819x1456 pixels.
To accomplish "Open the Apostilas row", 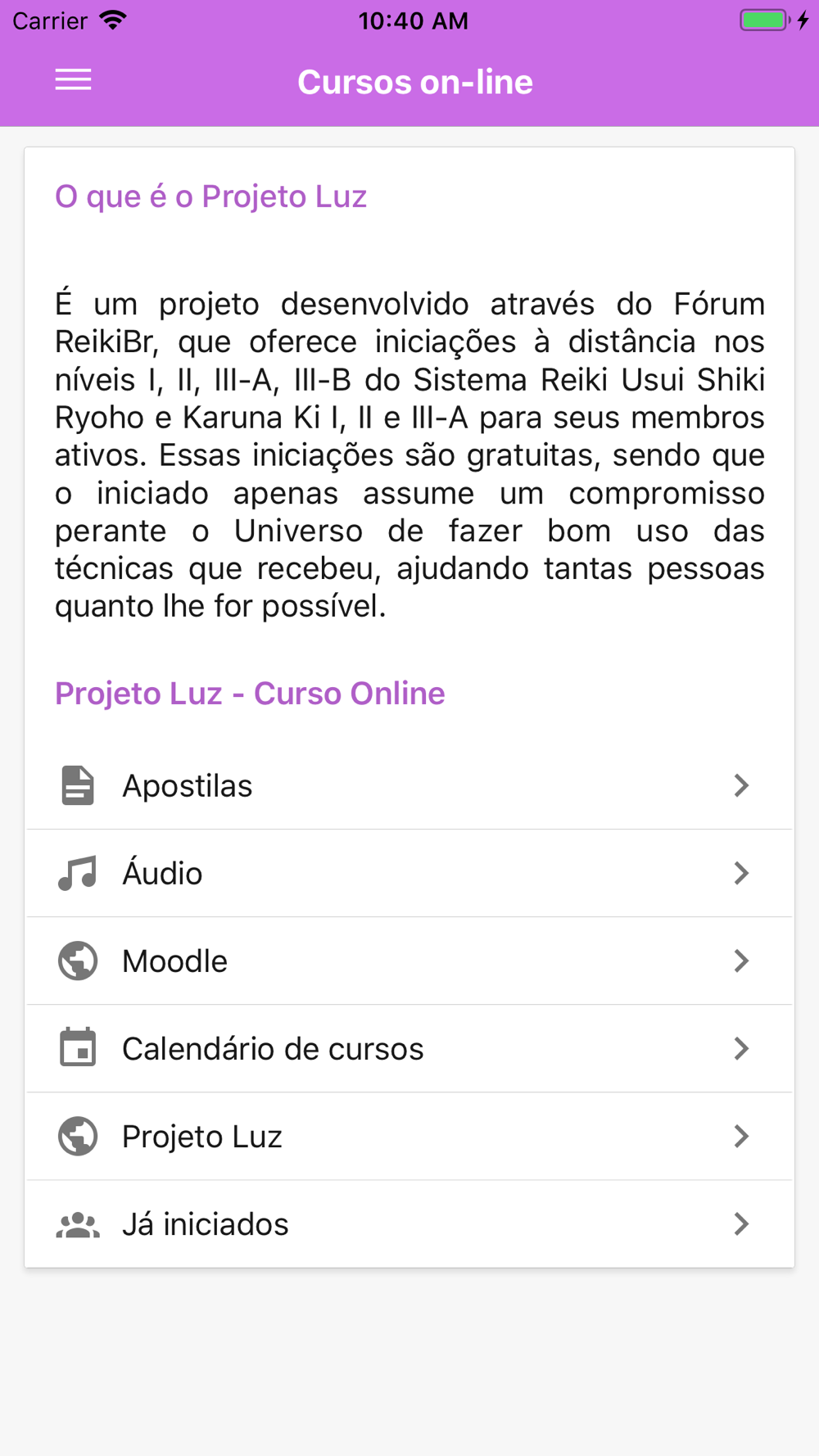I will tap(409, 785).
